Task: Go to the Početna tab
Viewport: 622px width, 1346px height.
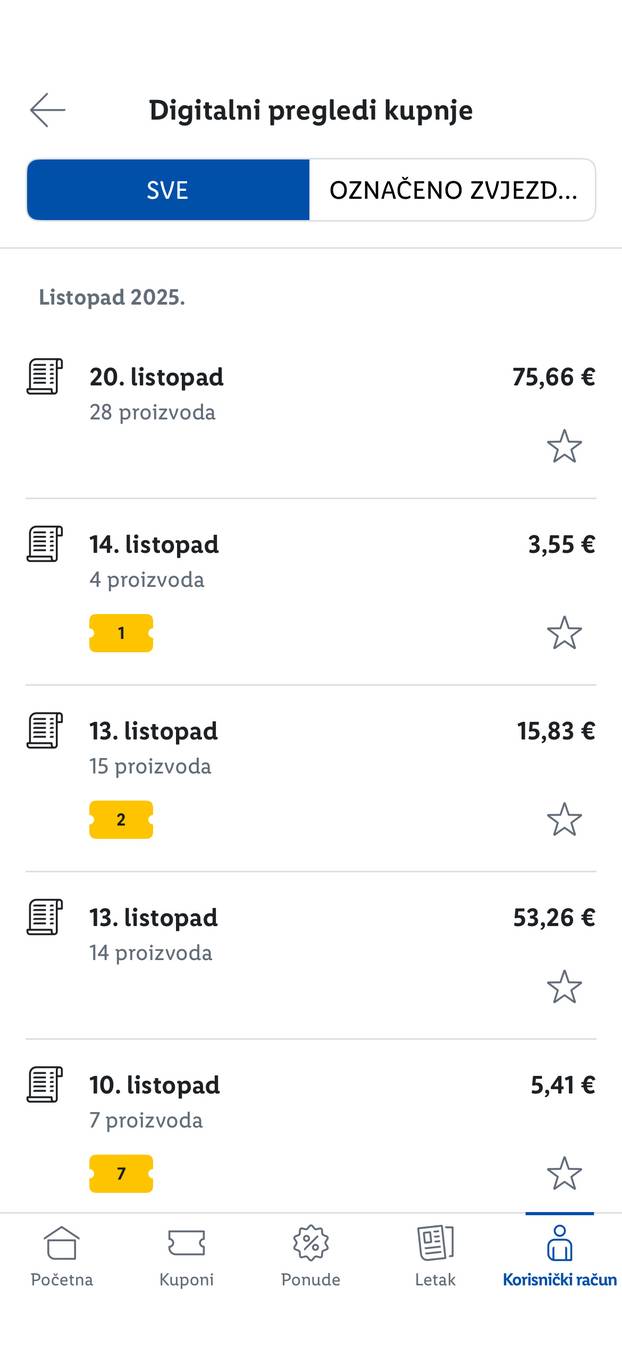Action: (x=62, y=1256)
